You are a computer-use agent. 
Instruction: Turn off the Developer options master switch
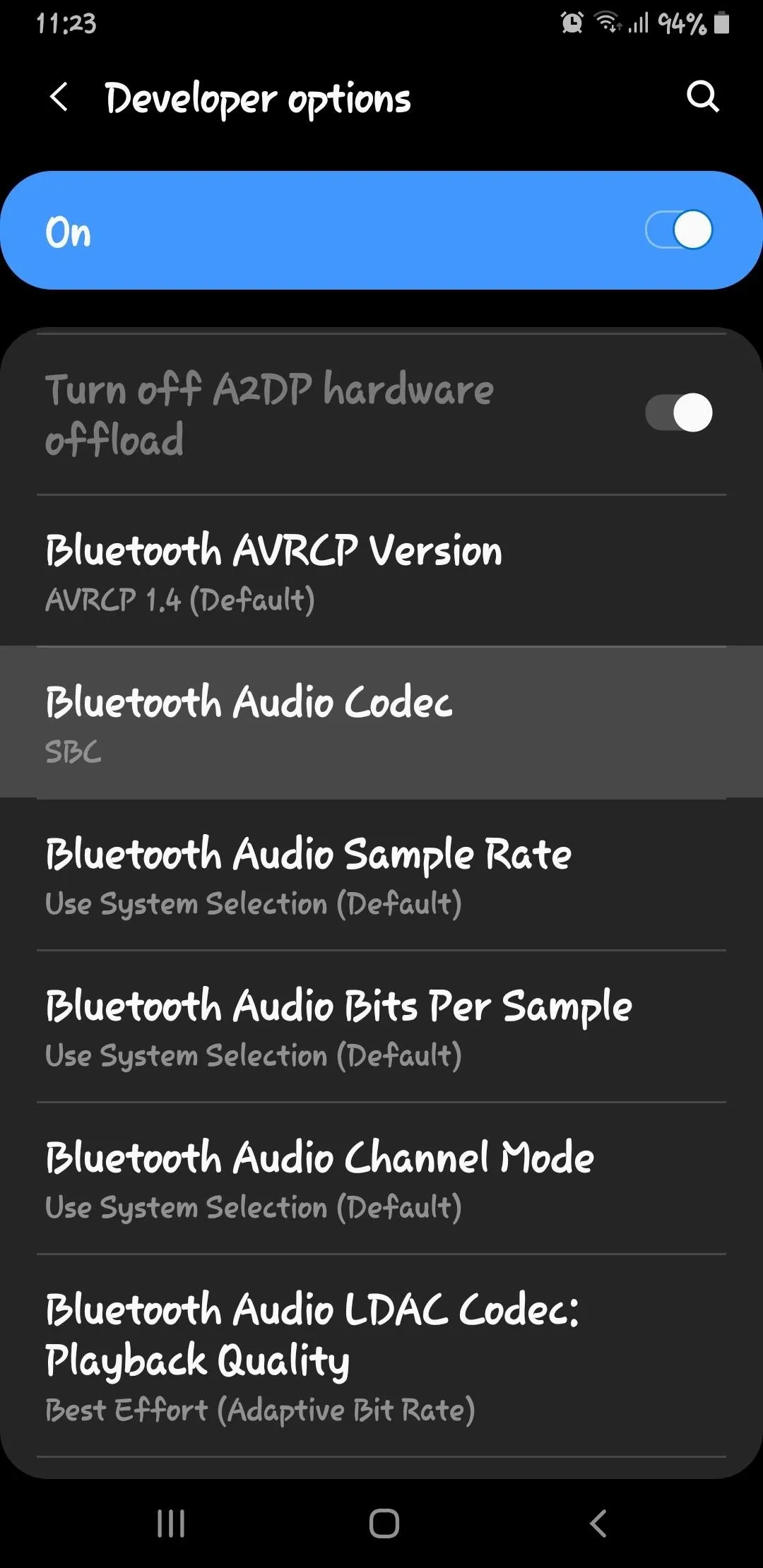[679, 230]
